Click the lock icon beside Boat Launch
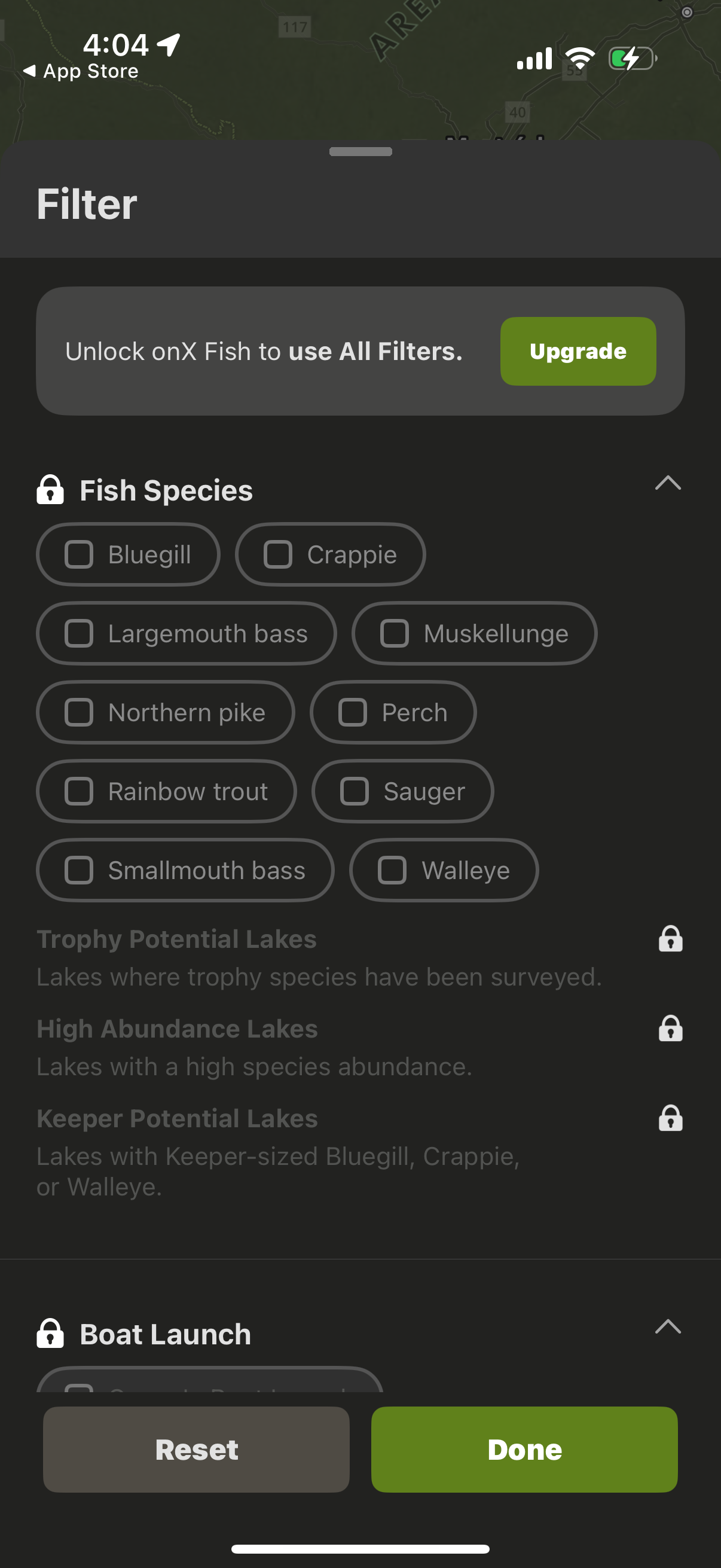The width and height of the screenshot is (721, 1568). (x=51, y=1333)
